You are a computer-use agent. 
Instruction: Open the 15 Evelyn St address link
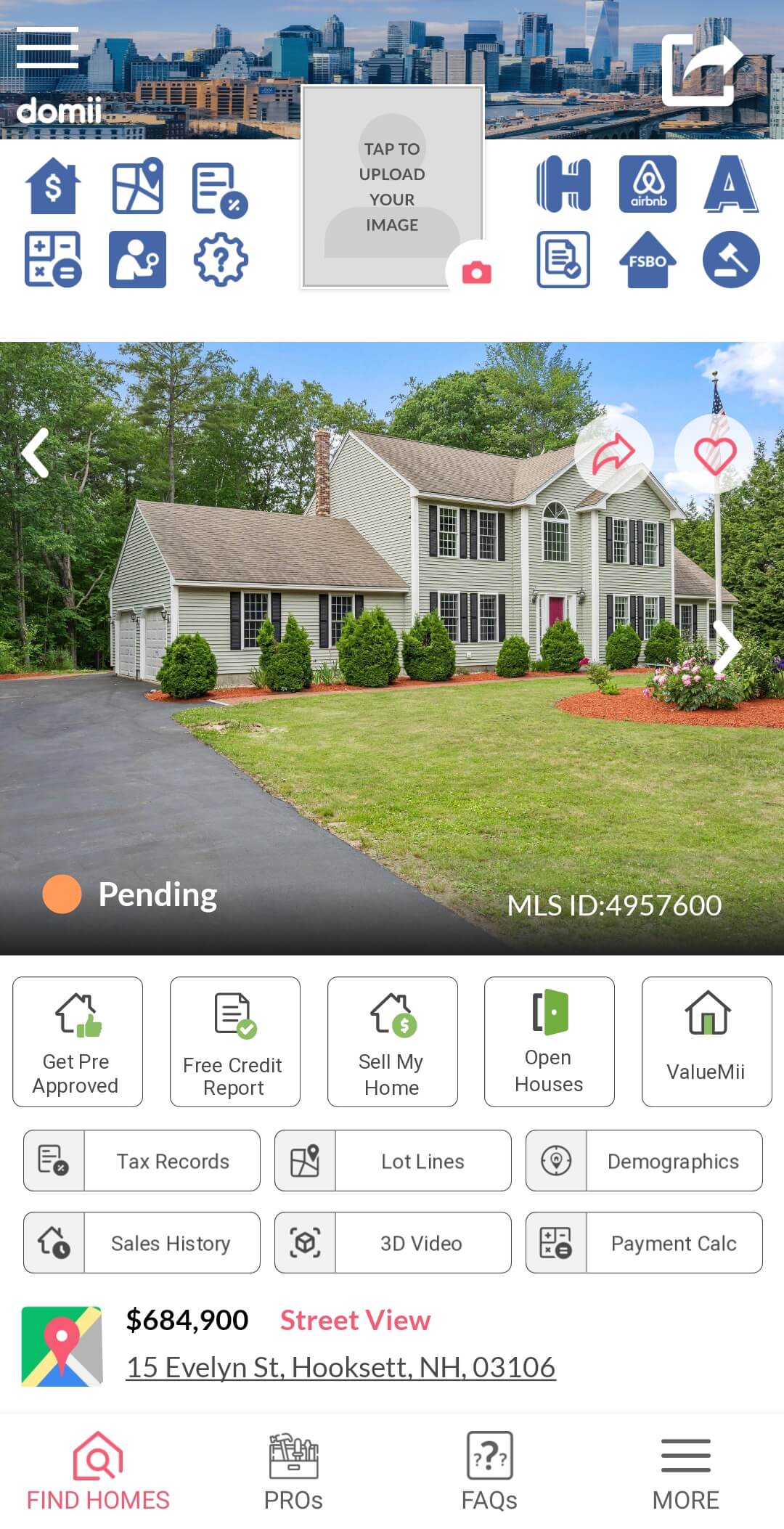pos(341,1367)
